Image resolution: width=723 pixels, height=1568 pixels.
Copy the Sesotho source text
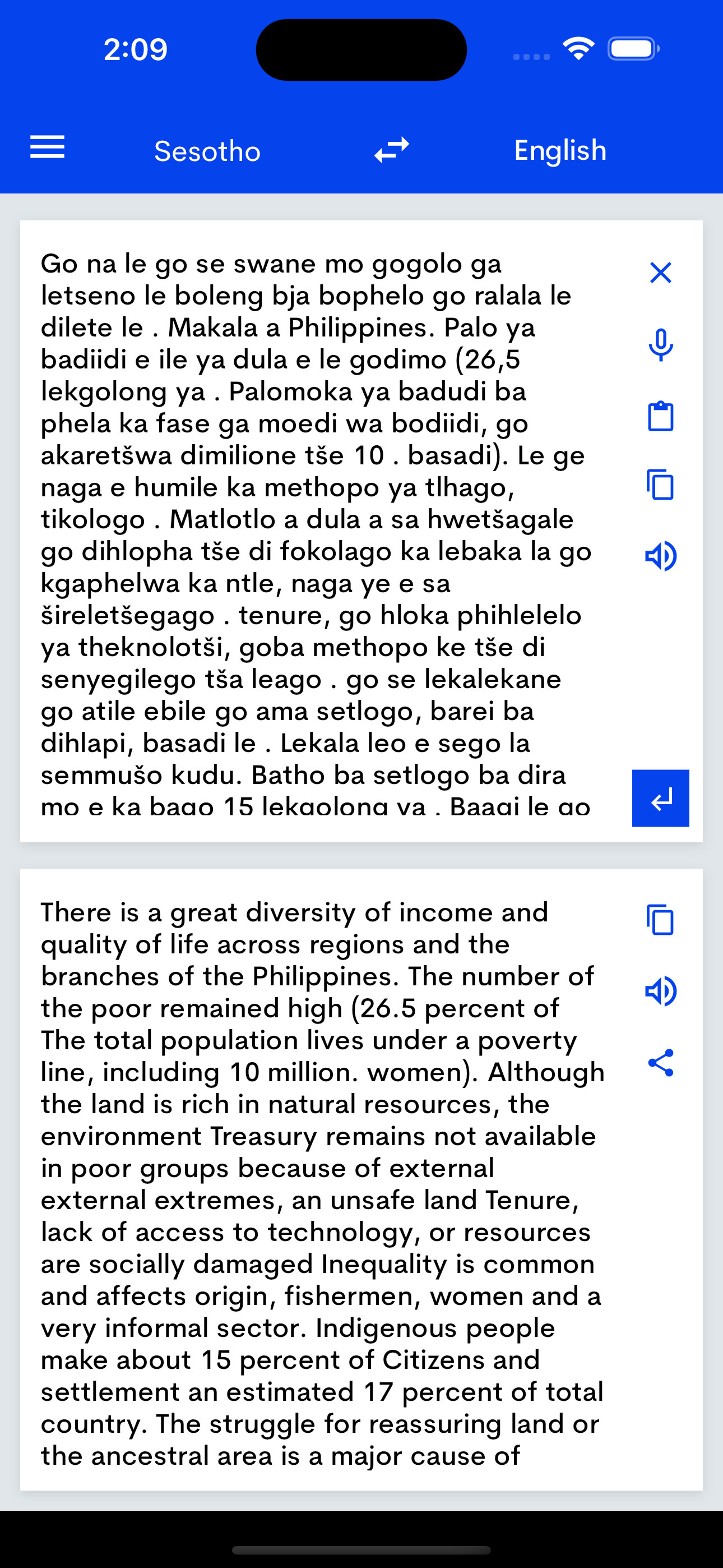click(x=660, y=485)
